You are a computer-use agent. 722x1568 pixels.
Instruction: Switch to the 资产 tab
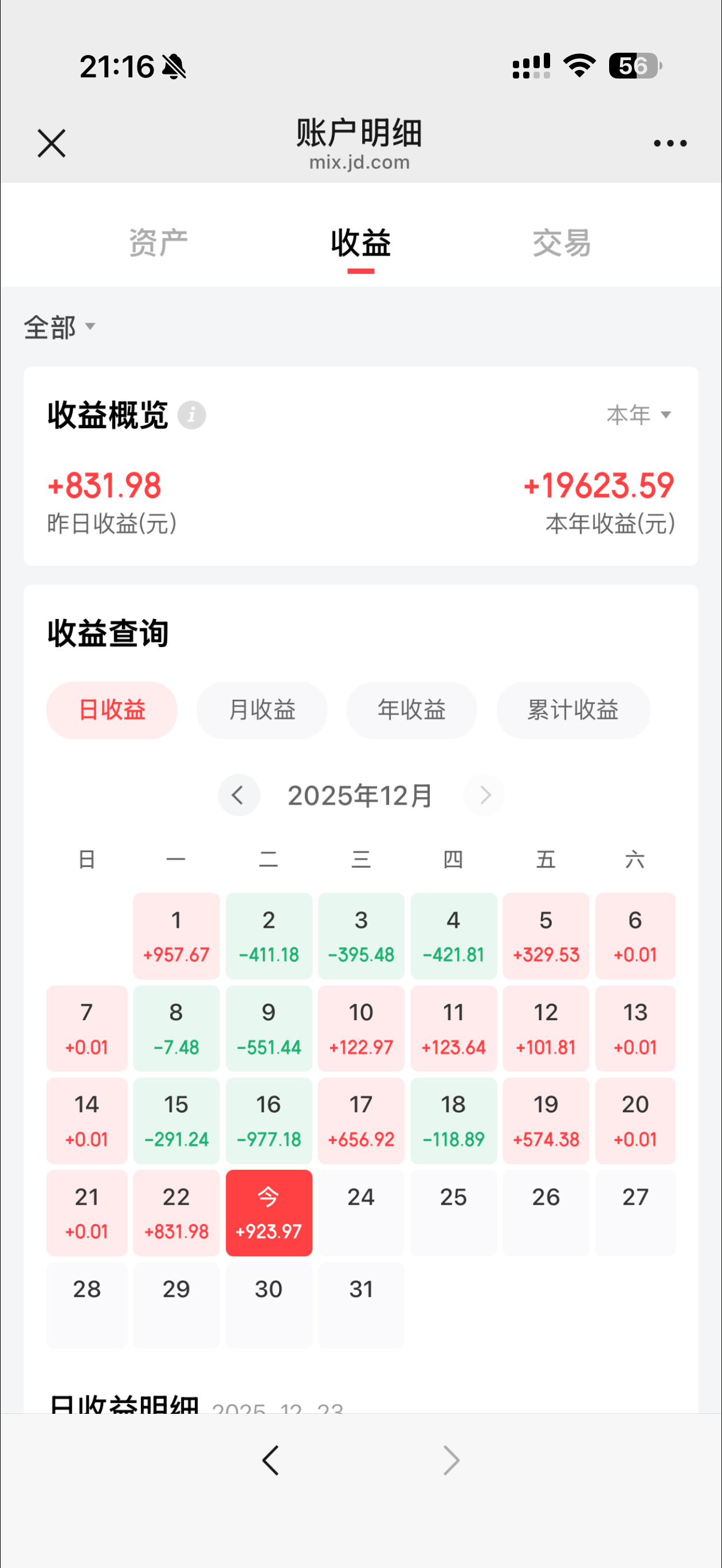tap(158, 243)
